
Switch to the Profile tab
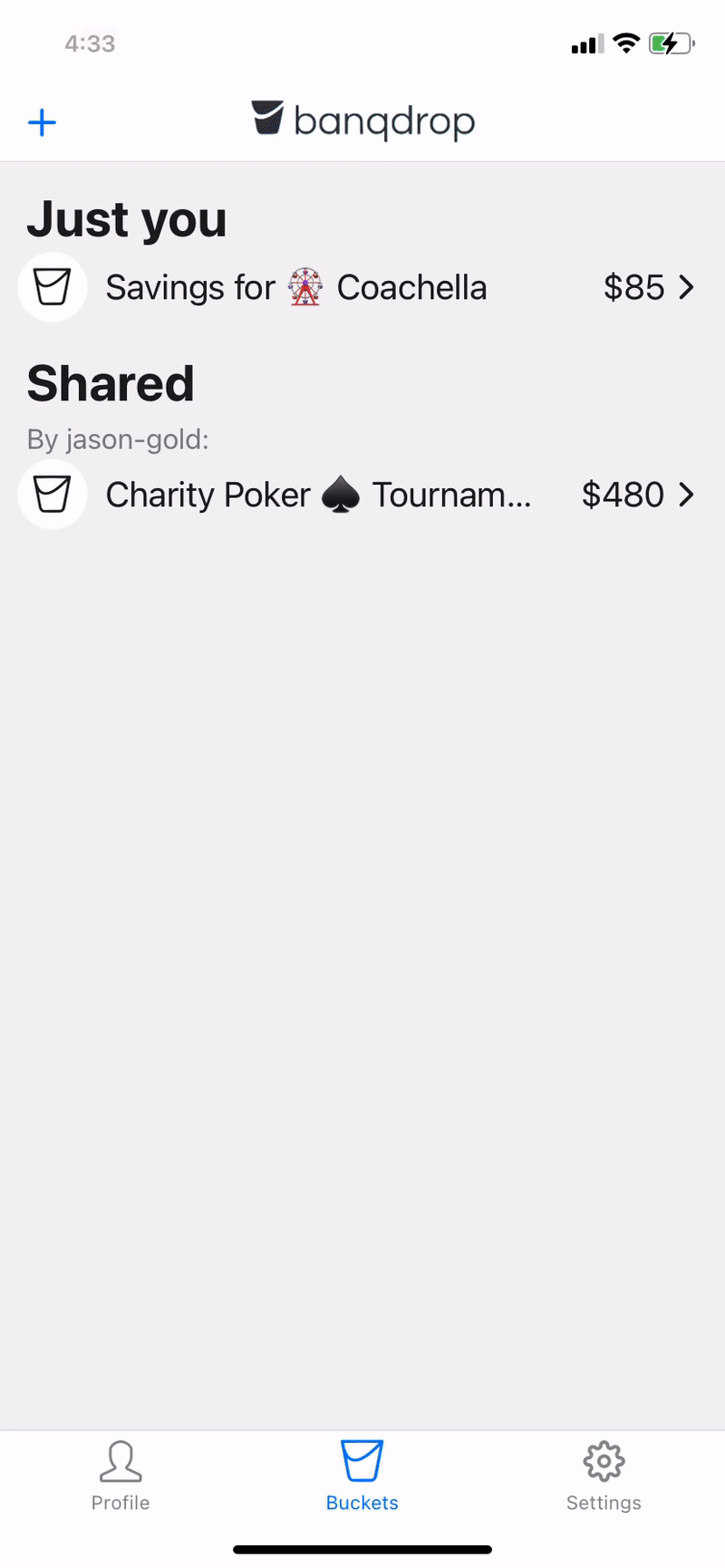coord(121,1477)
